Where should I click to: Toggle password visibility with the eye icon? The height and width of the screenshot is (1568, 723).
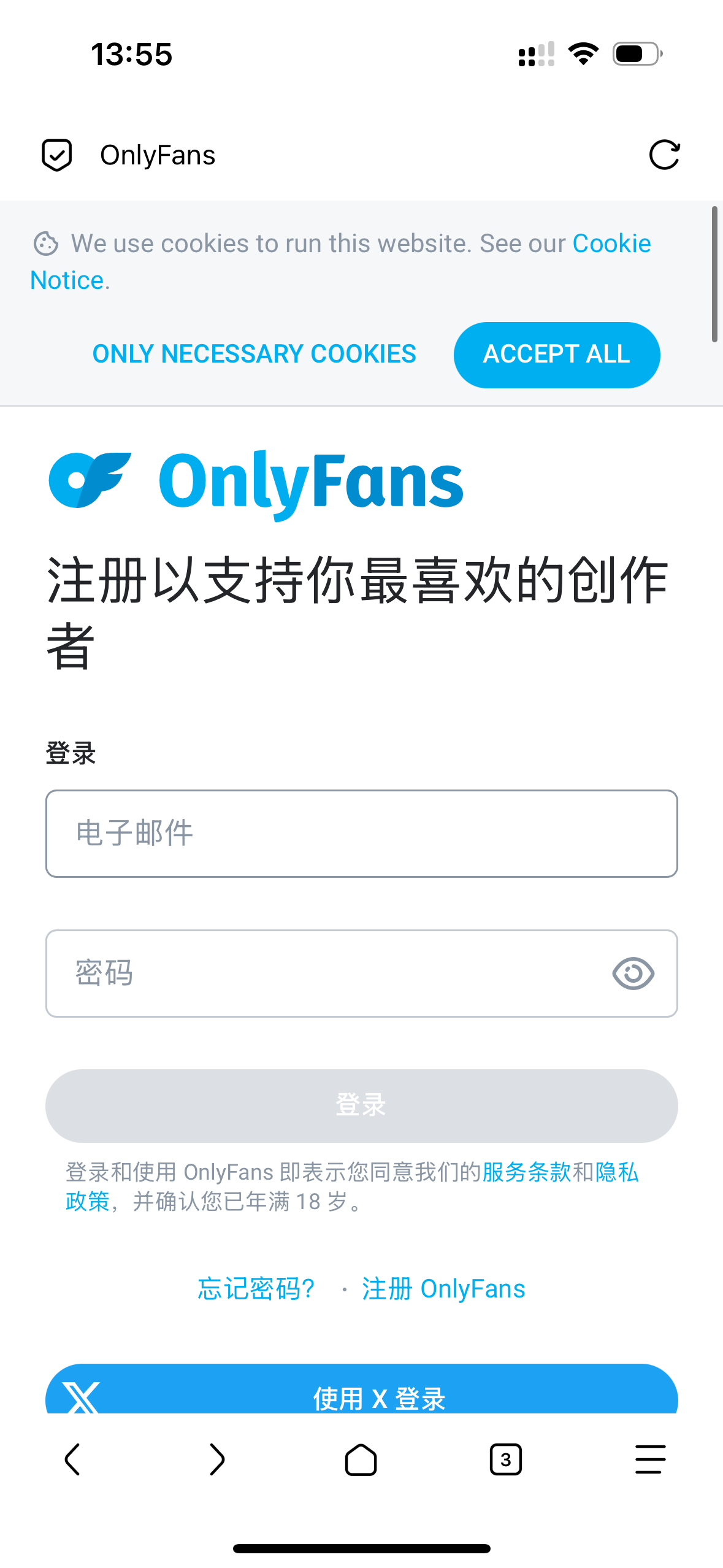pyautogui.click(x=633, y=973)
